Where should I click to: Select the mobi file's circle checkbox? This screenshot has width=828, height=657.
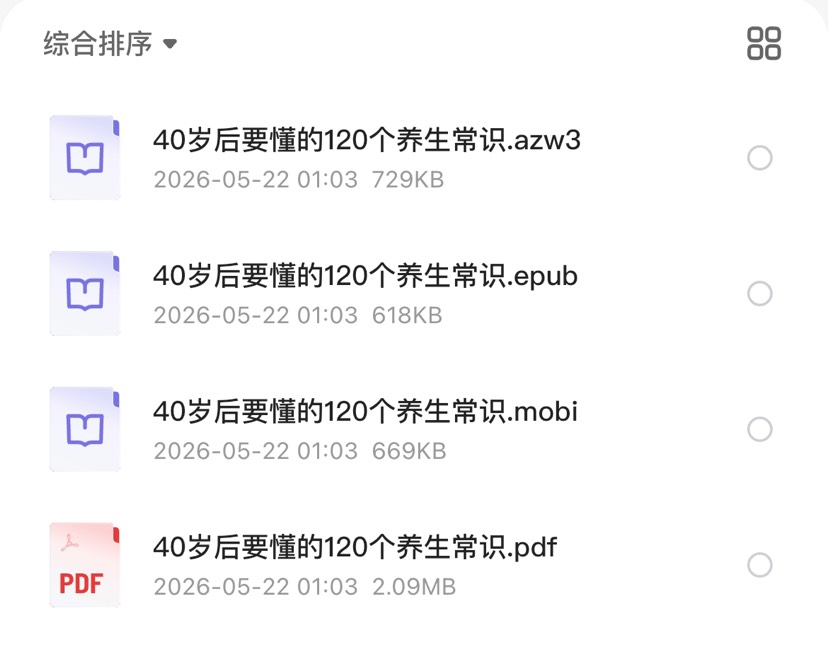tap(760, 429)
